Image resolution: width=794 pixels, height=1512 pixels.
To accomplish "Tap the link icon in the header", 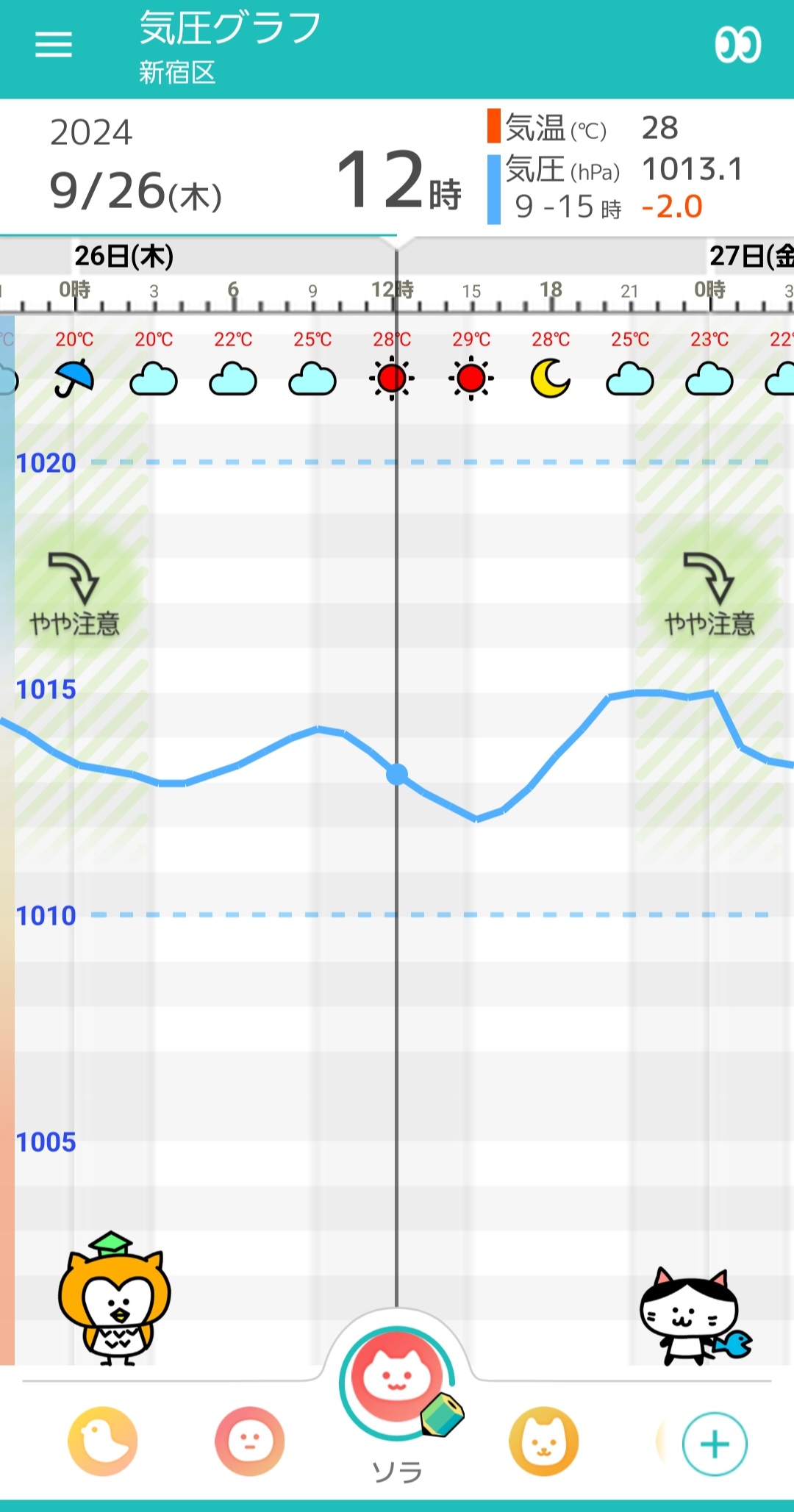I will tap(737, 46).
